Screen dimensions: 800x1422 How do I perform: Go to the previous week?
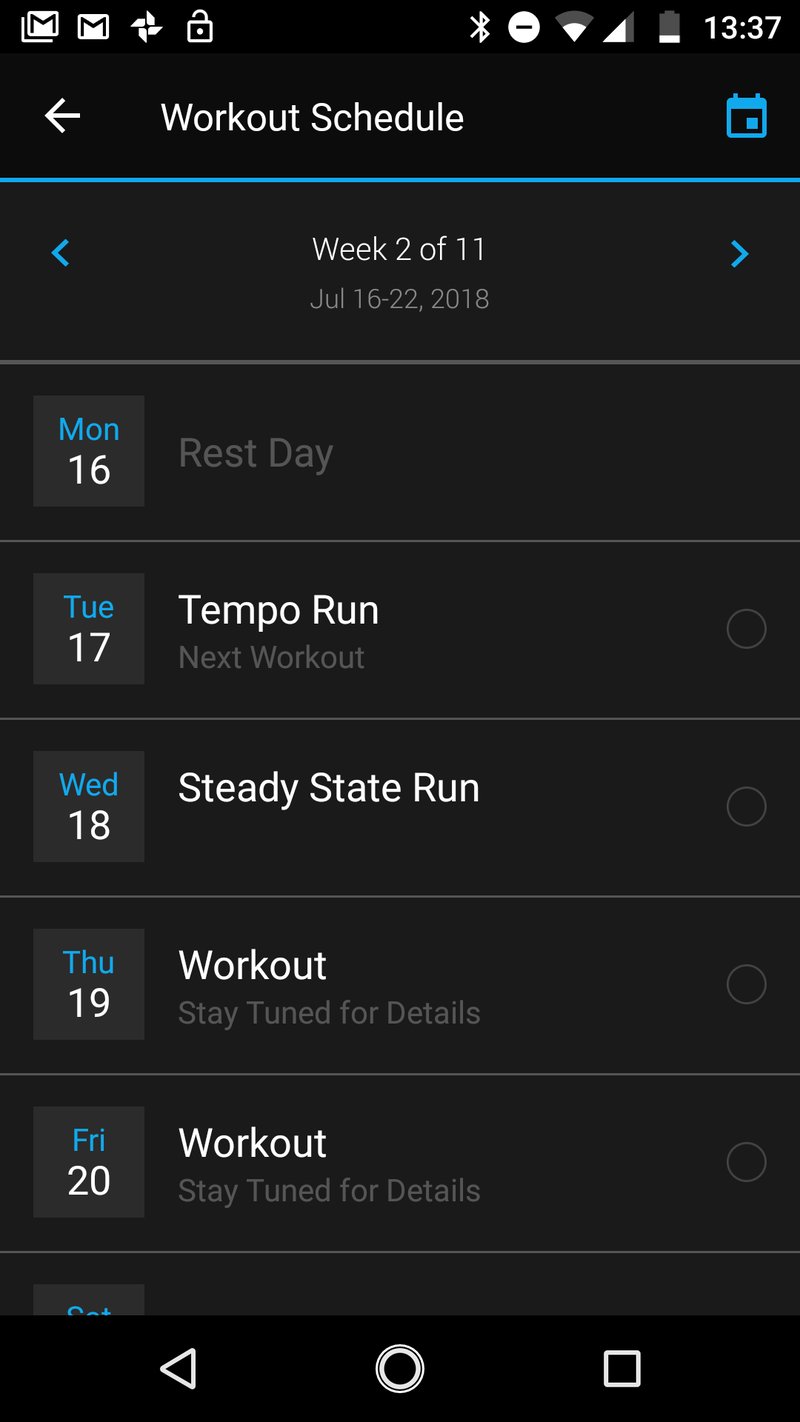pyautogui.click(x=61, y=253)
